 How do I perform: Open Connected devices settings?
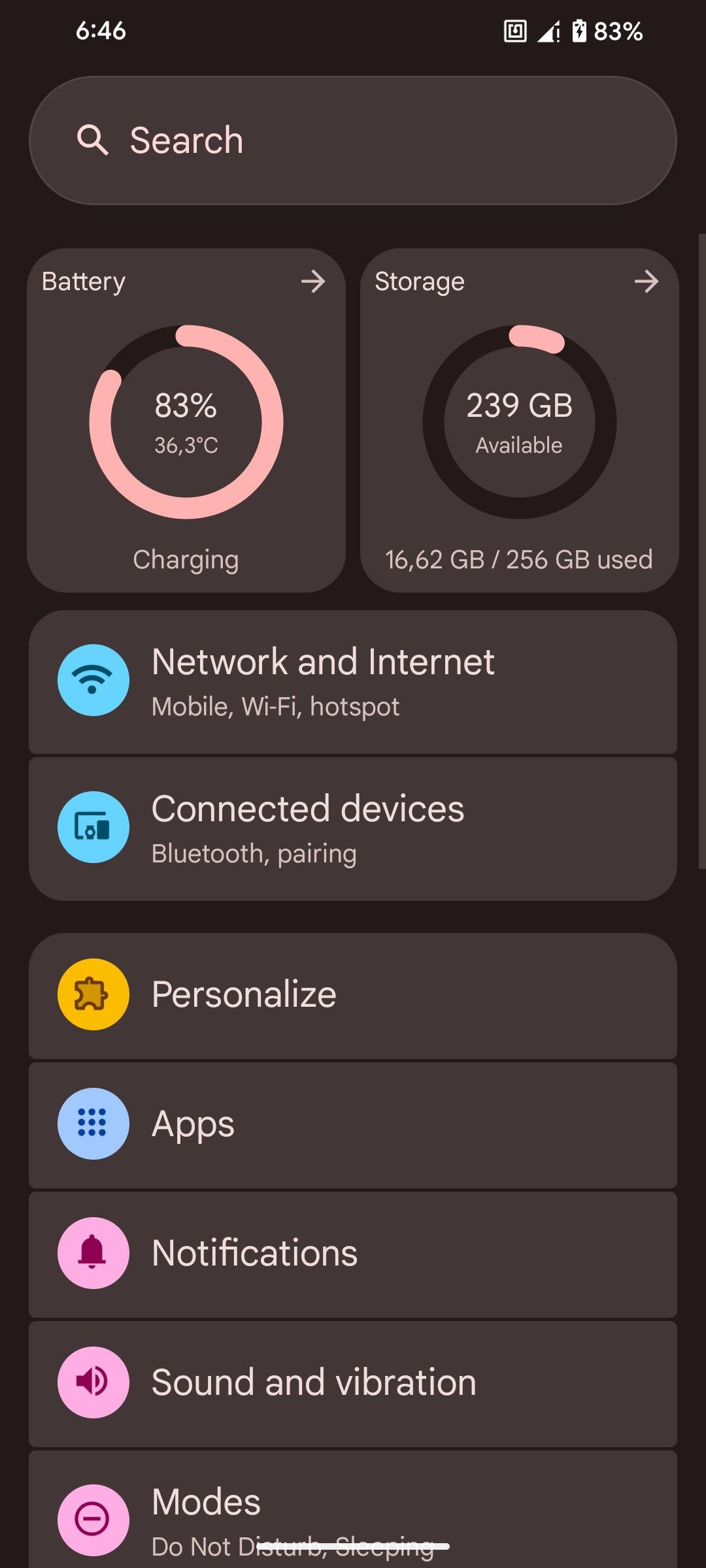tap(353, 829)
